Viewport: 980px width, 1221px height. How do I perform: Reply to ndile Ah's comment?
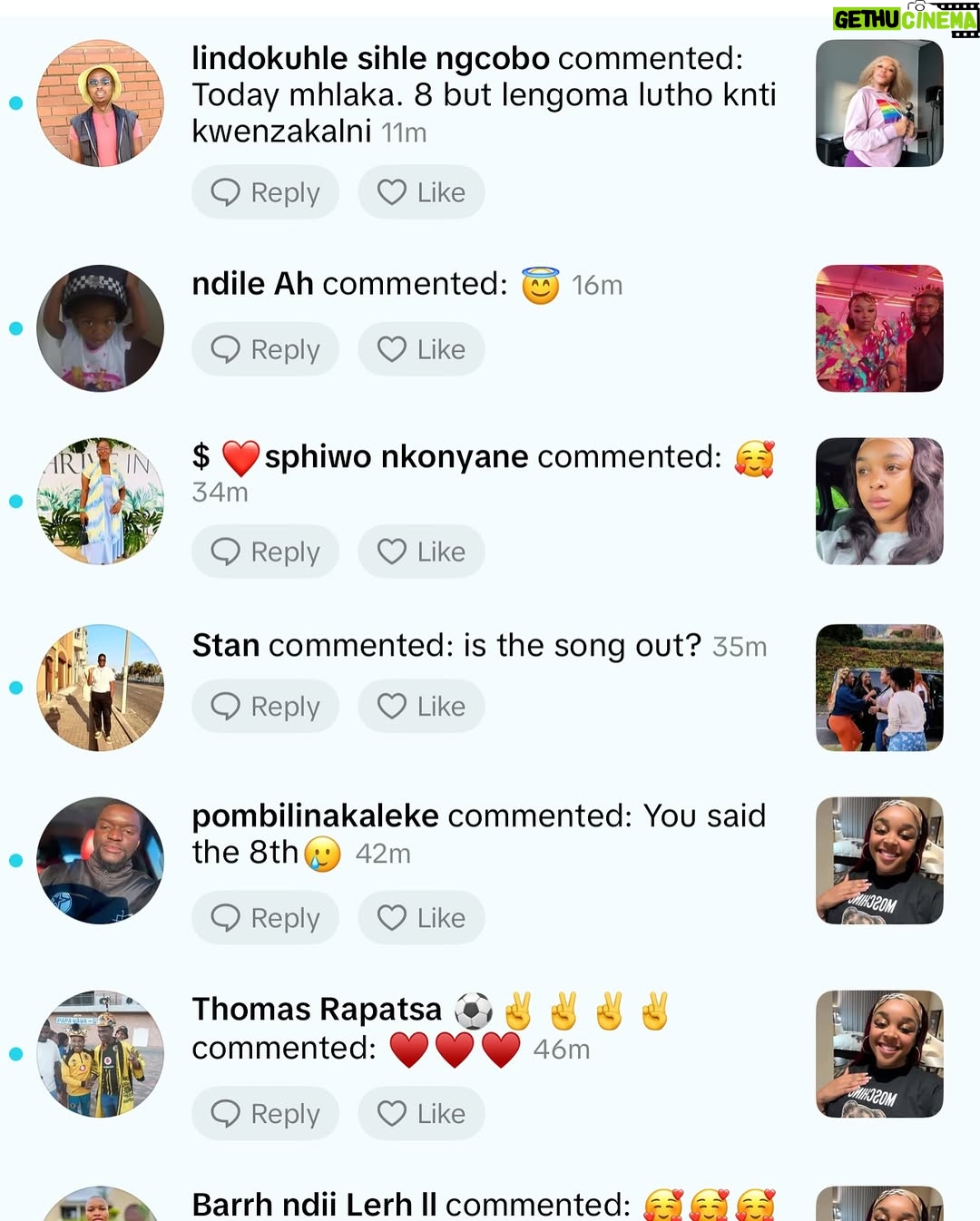(x=265, y=349)
